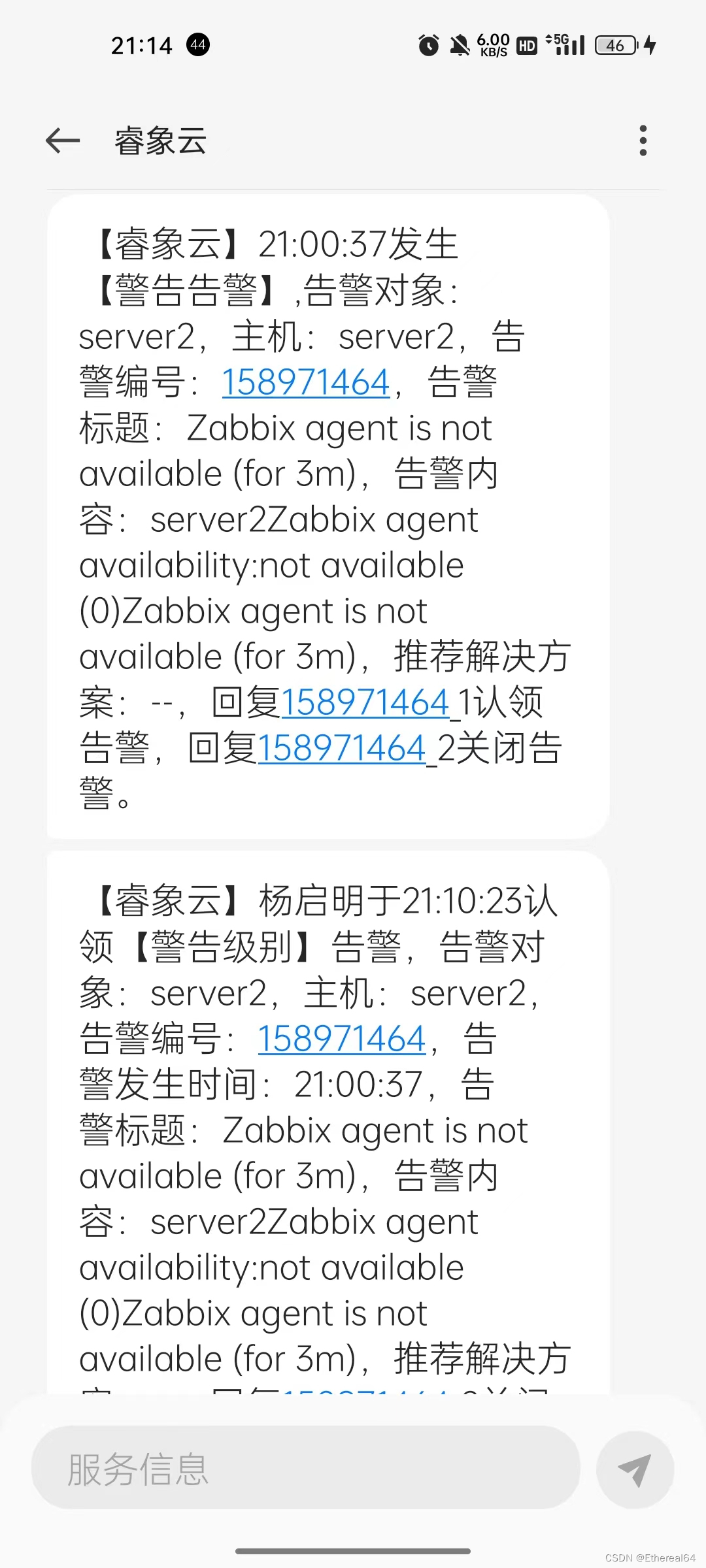Viewport: 706px width, 1568px height.
Task: Send the message with the paper plane
Action: click(x=635, y=1470)
